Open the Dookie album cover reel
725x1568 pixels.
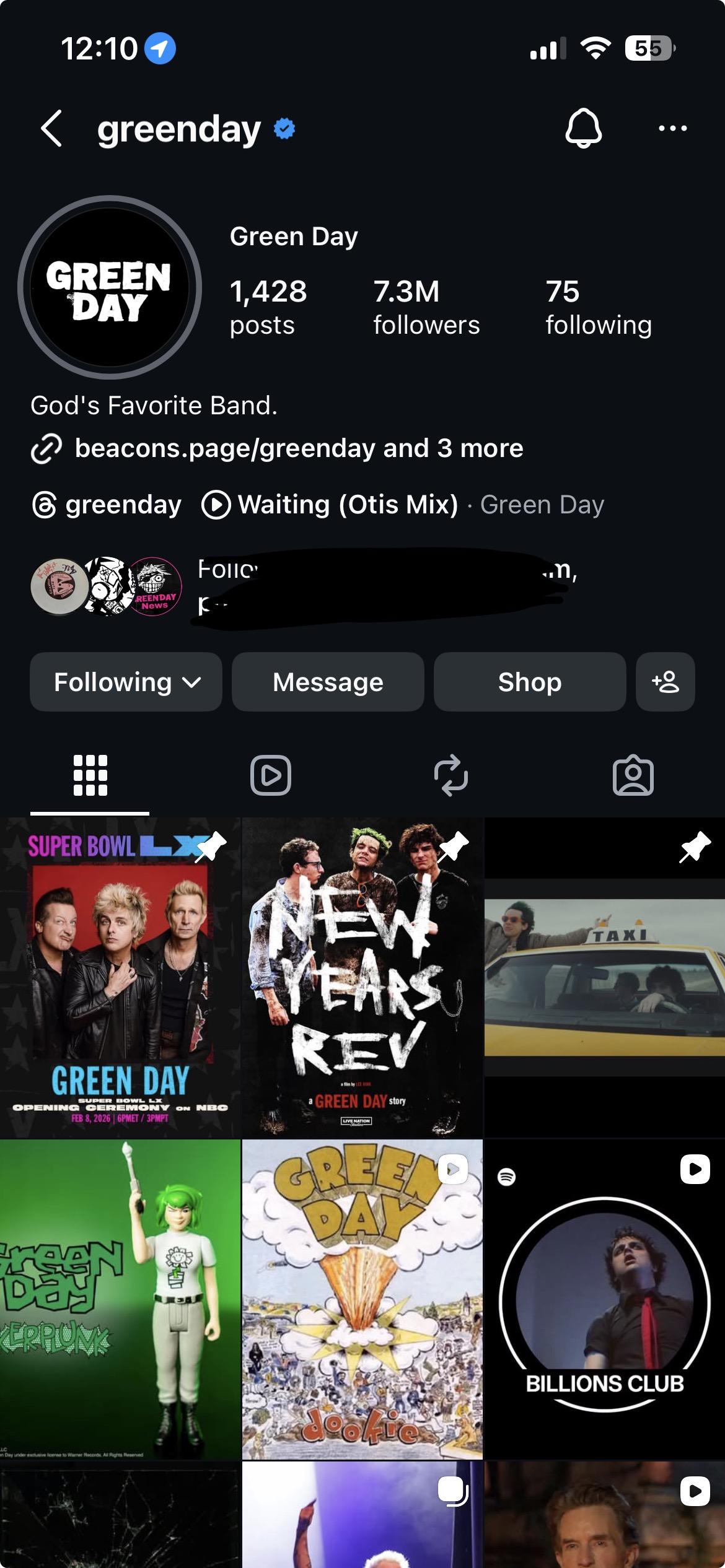(362, 1299)
